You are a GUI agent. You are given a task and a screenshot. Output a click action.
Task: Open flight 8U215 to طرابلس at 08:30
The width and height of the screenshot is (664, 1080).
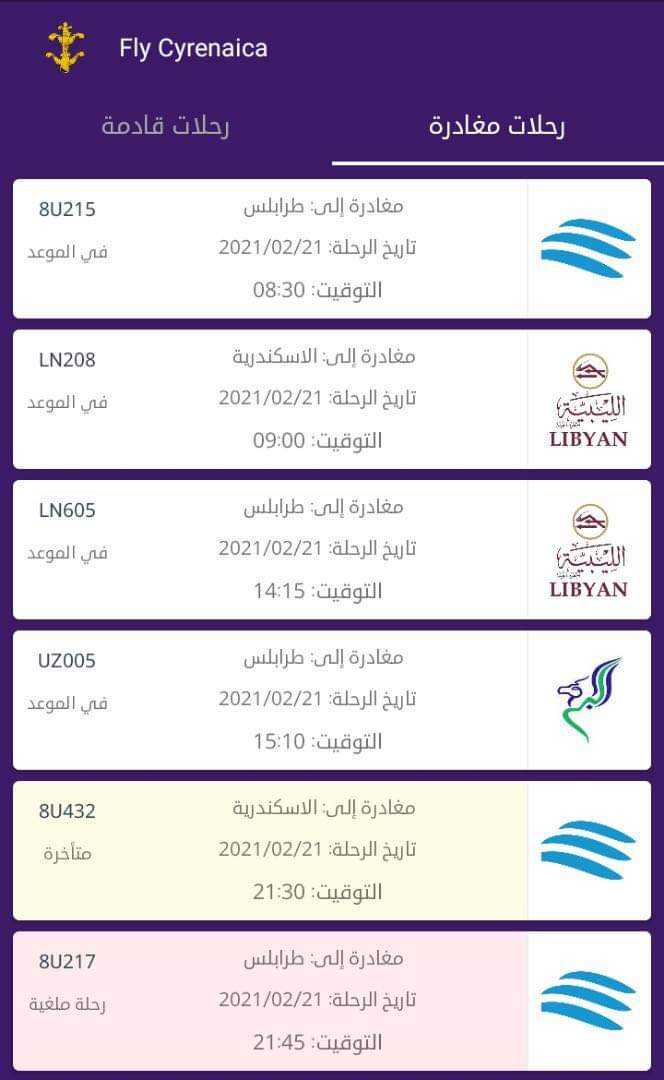(332, 249)
